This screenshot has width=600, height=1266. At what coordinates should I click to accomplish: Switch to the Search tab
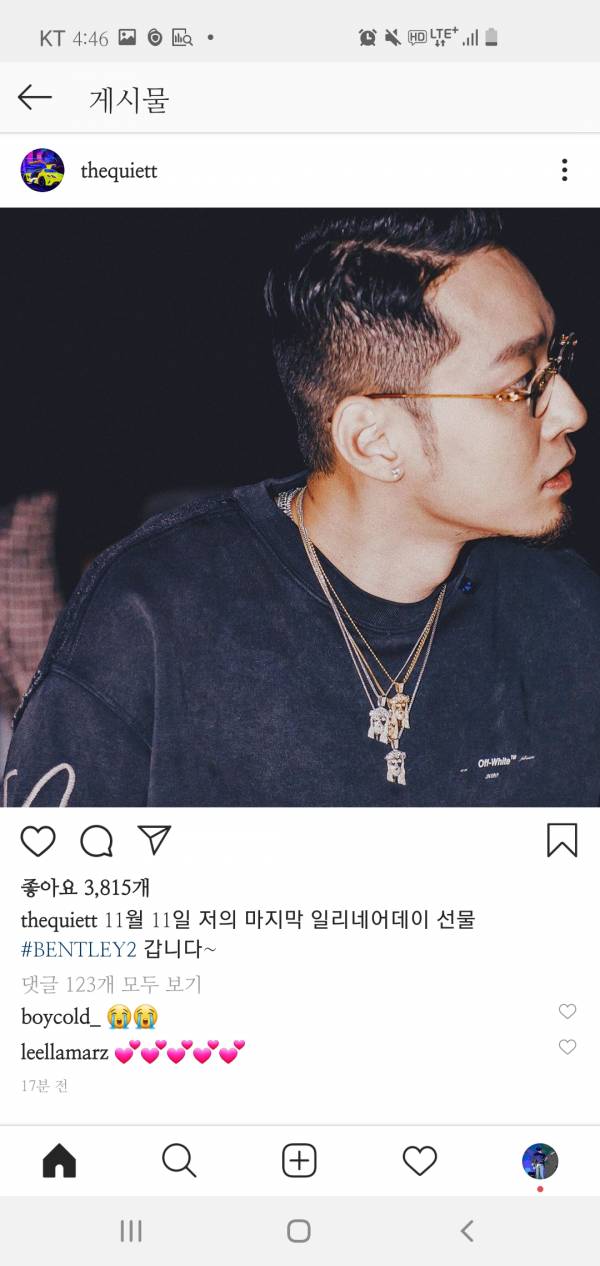pos(179,1161)
